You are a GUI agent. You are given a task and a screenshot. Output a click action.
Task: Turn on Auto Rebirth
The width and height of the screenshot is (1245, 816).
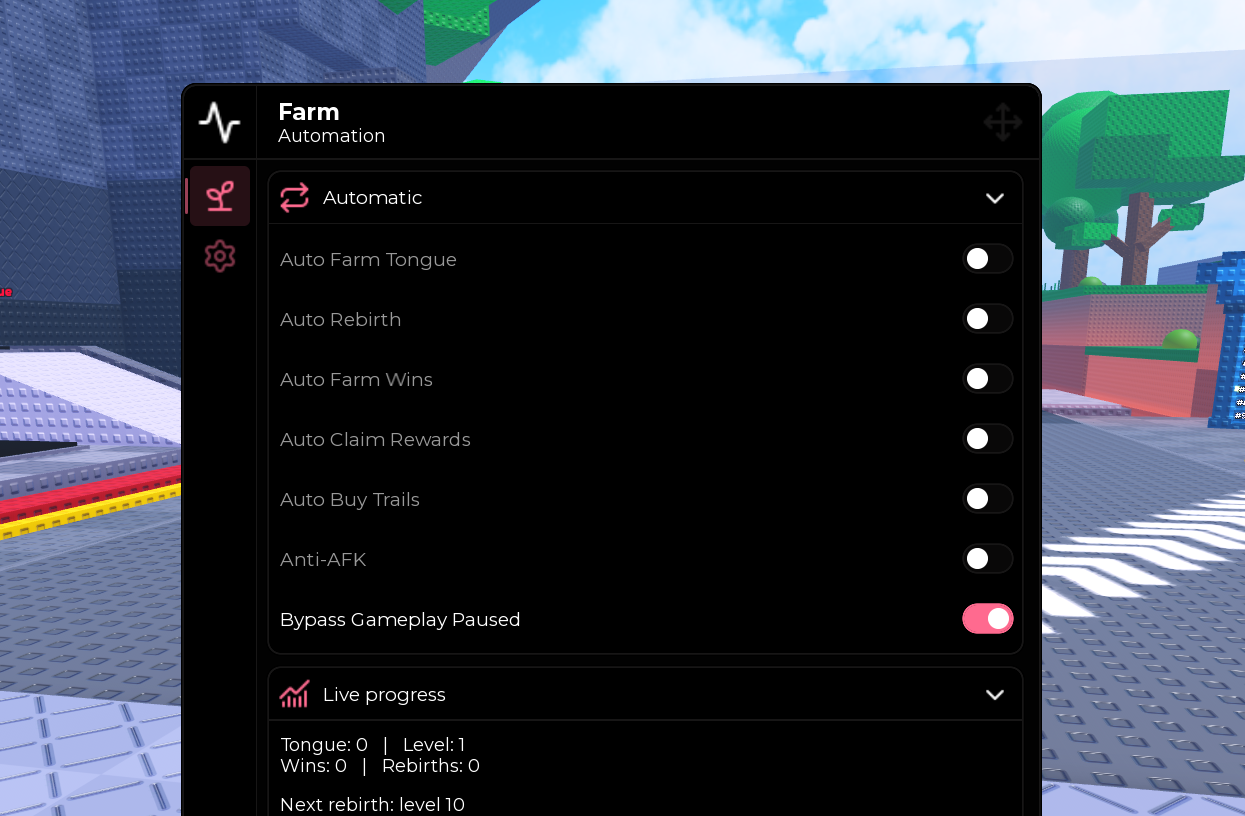pyautogui.click(x=987, y=319)
